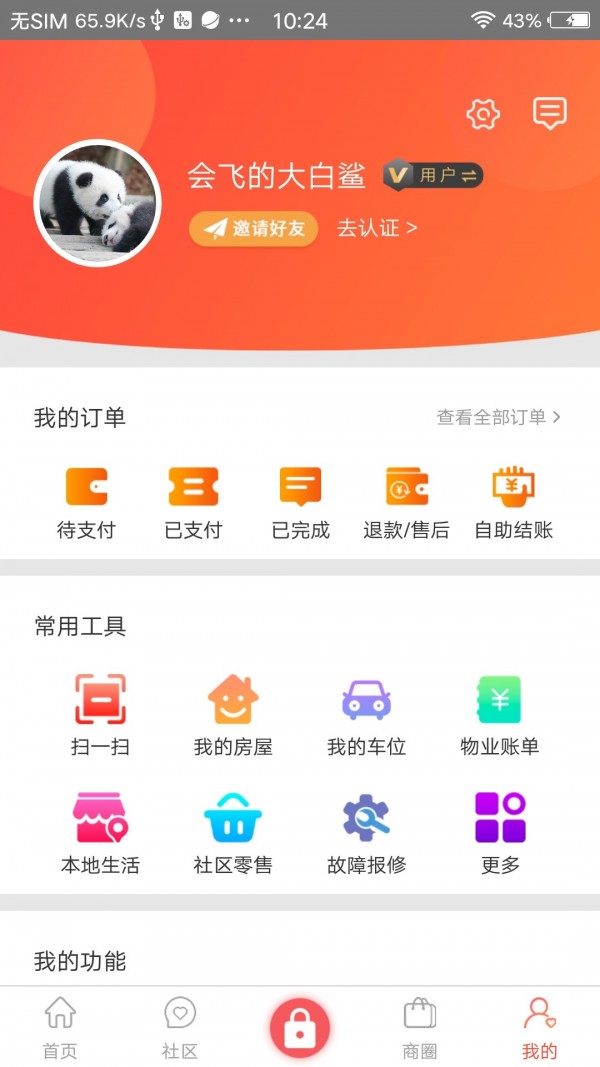Switch user role via 用户 badge
This screenshot has height=1067, width=600.
click(x=433, y=176)
